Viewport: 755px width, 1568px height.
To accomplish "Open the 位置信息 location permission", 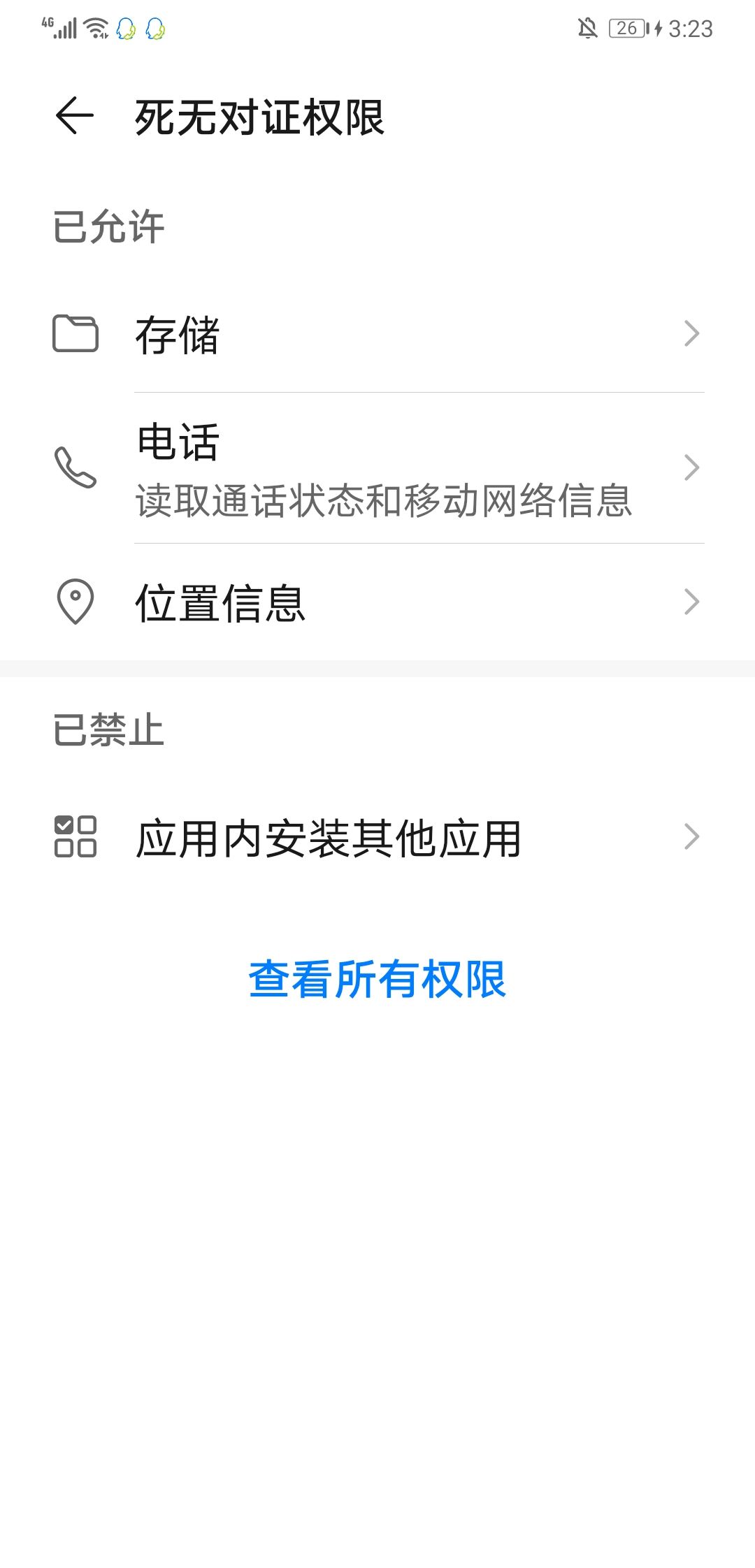I will point(377,602).
